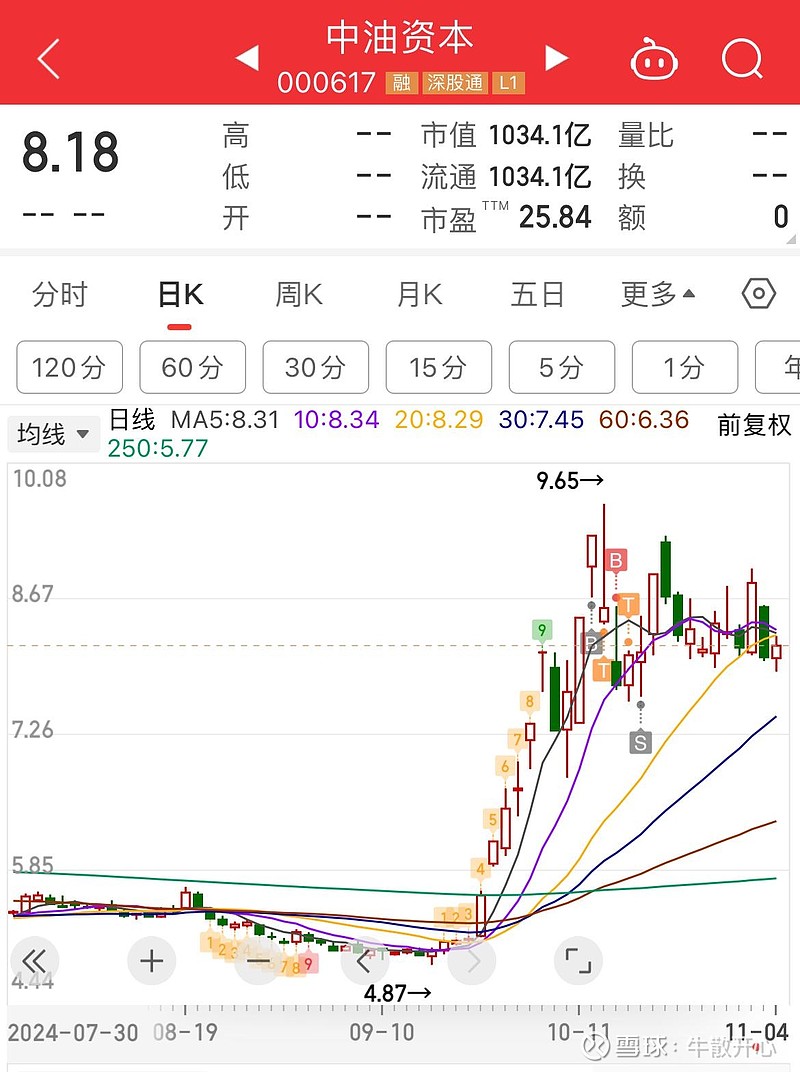This screenshot has height=1072, width=800.
Task: Switch to 月K chart
Action: [419, 295]
